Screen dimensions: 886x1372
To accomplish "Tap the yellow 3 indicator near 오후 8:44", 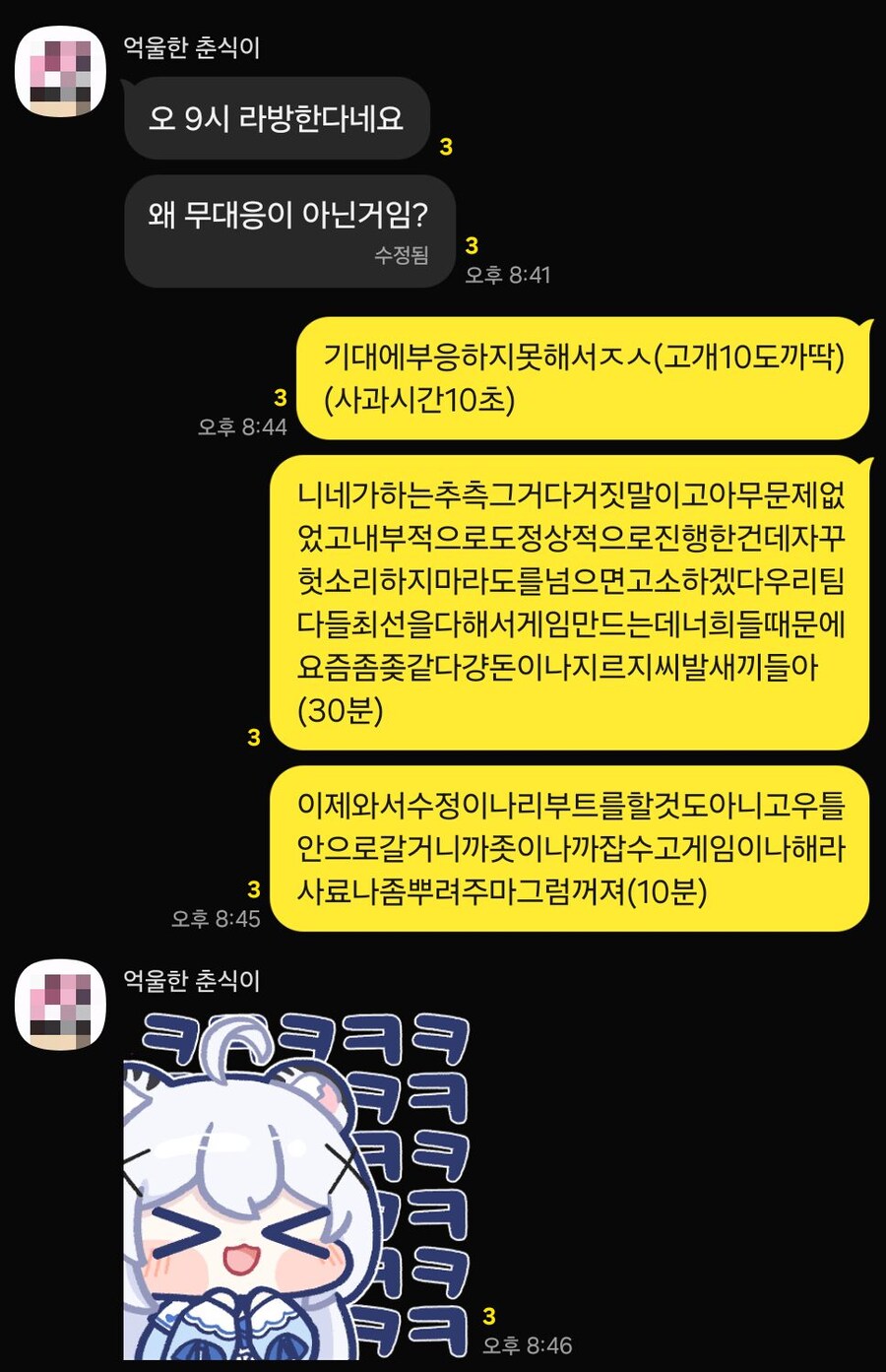I will pos(281,398).
